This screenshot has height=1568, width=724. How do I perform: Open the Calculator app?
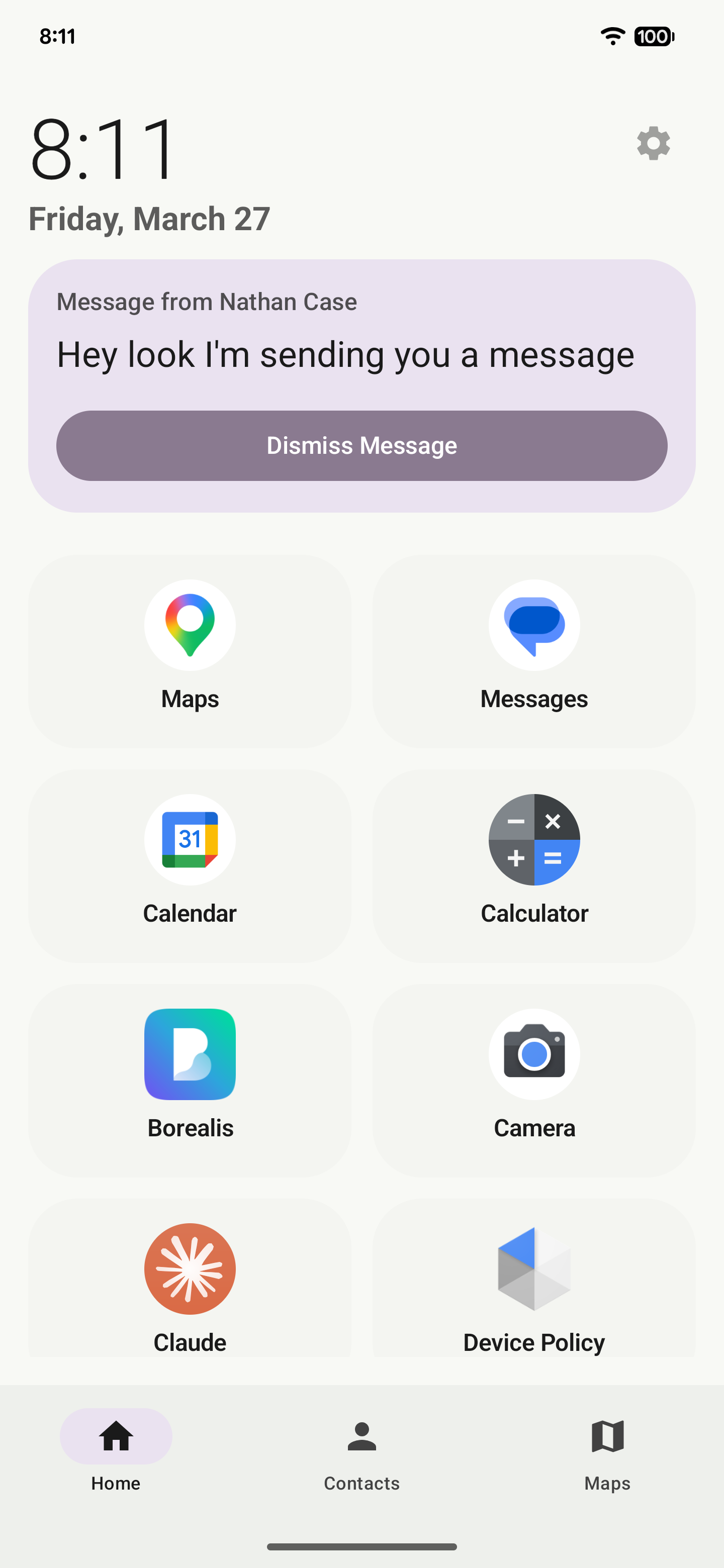tap(534, 866)
